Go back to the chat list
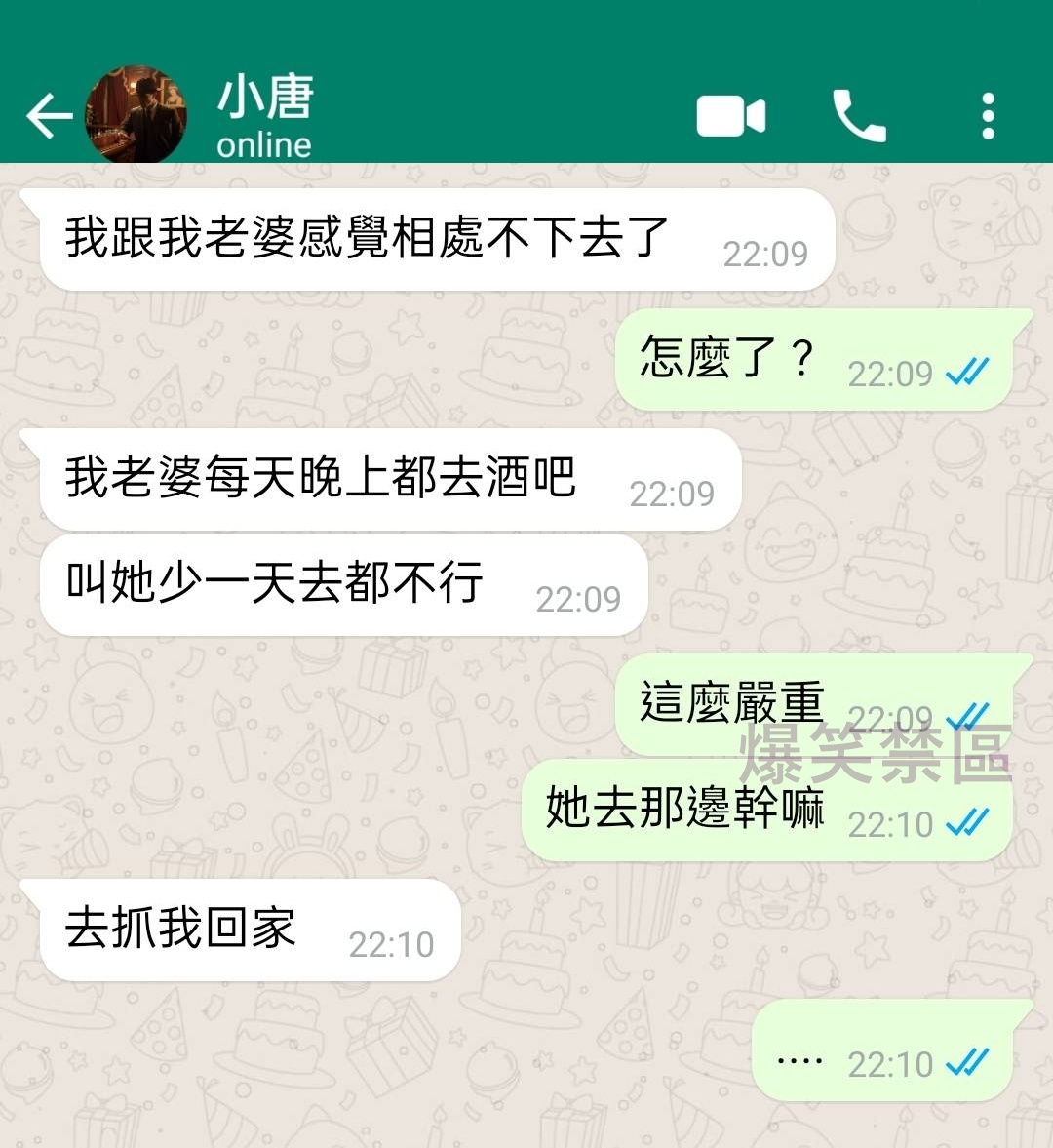The width and height of the screenshot is (1053, 1148). tap(49, 116)
